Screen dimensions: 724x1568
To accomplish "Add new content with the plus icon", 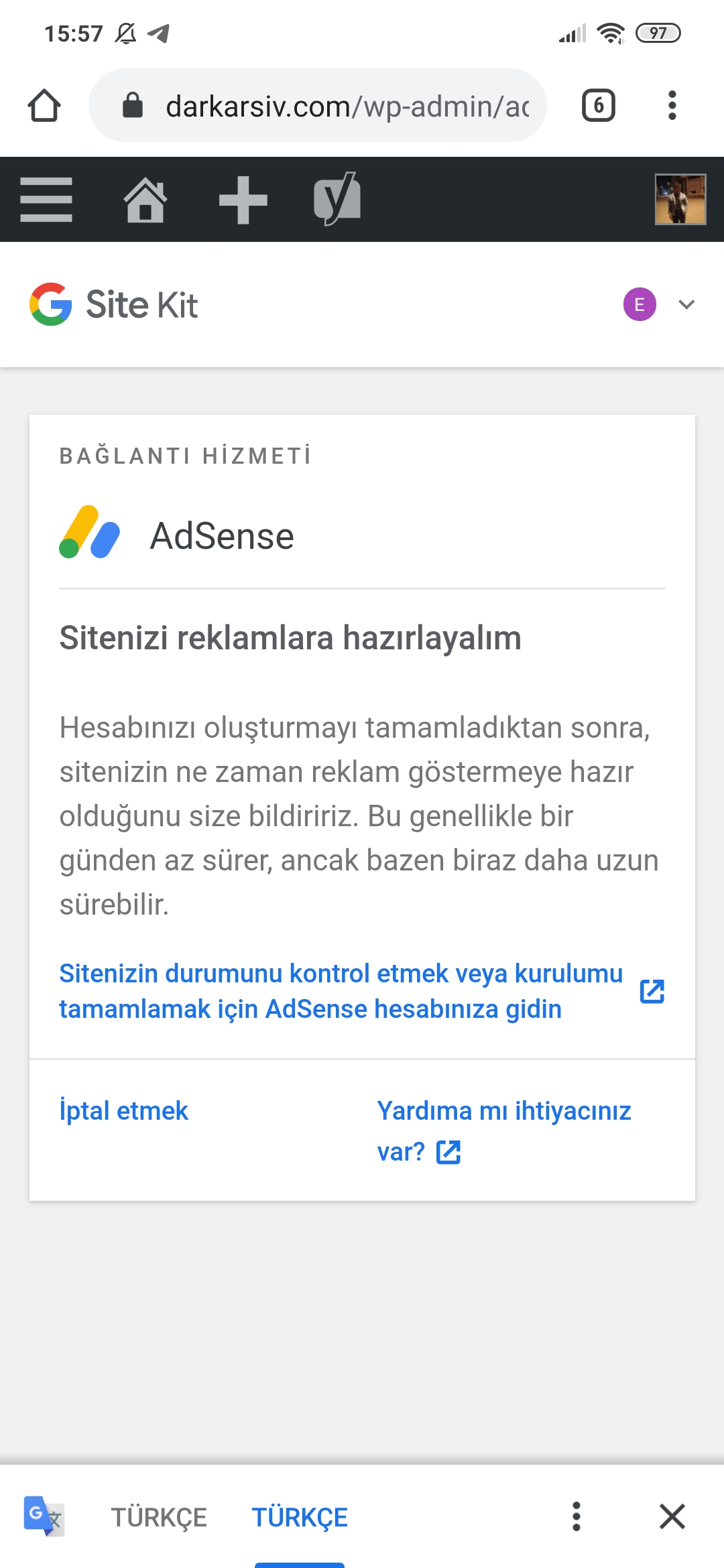I will (243, 200).
